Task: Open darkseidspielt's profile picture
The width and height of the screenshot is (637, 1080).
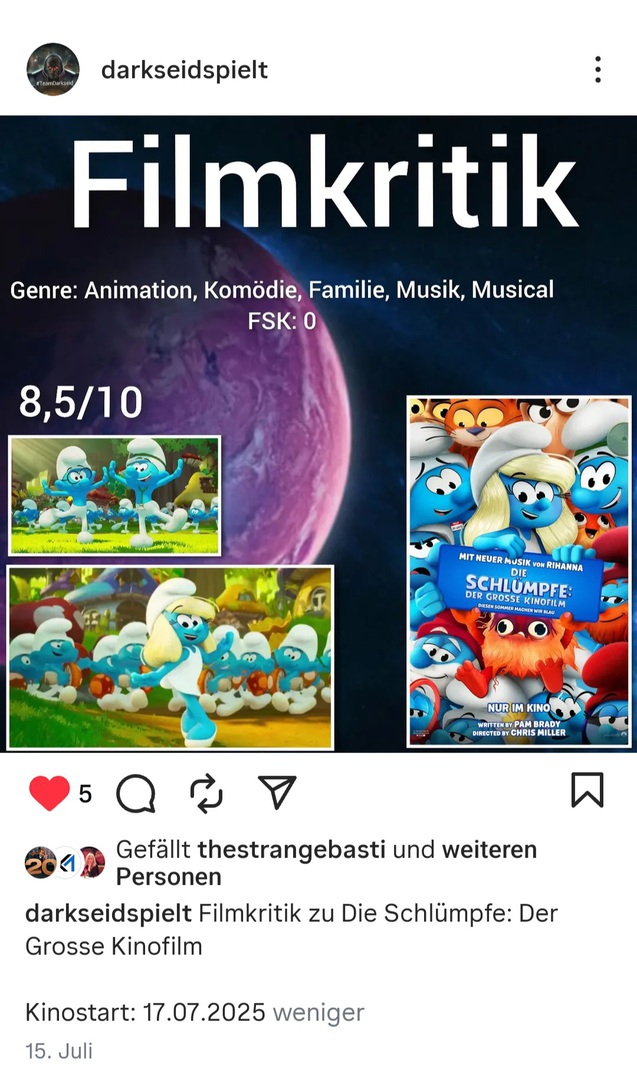Action: point(53,70)
